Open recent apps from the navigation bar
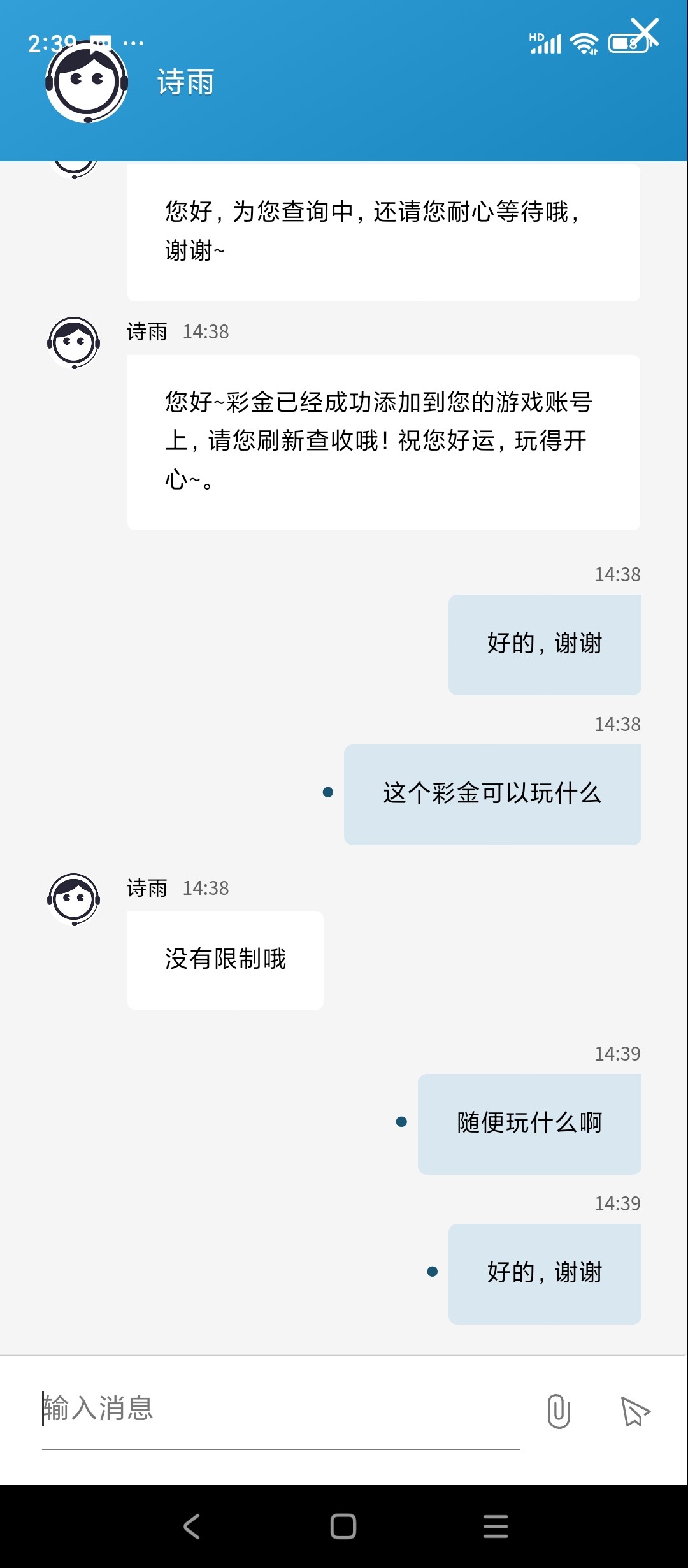 [495, 1527]
